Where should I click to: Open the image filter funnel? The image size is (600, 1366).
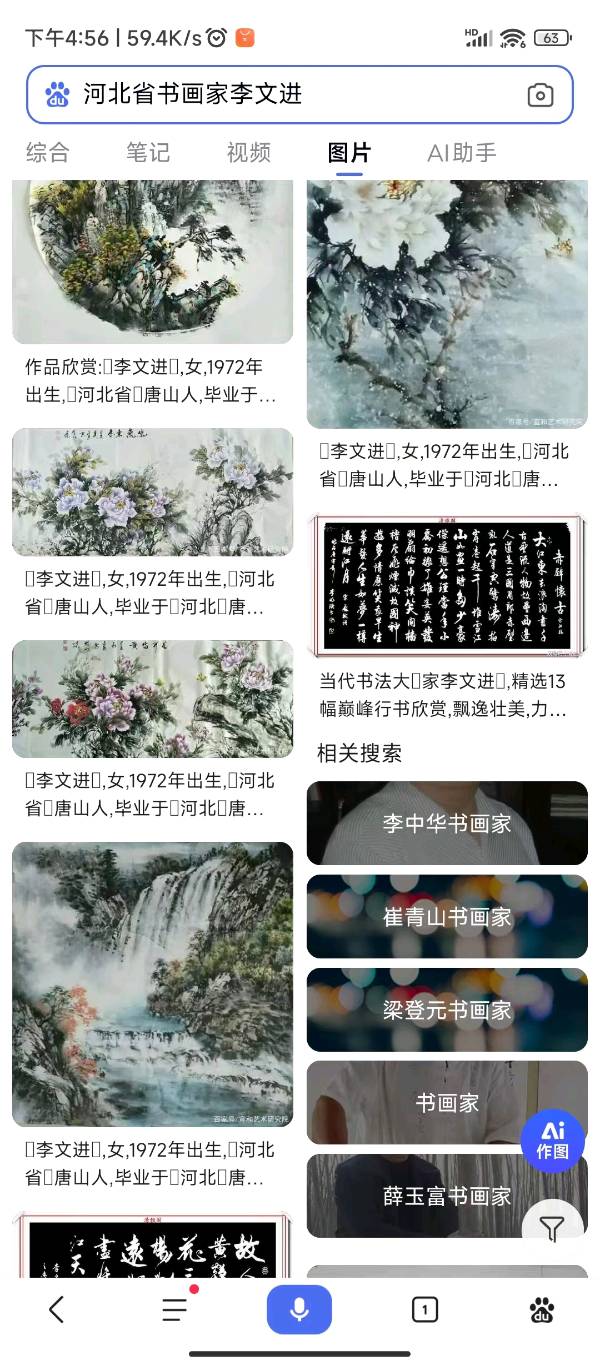(552, 1228)
